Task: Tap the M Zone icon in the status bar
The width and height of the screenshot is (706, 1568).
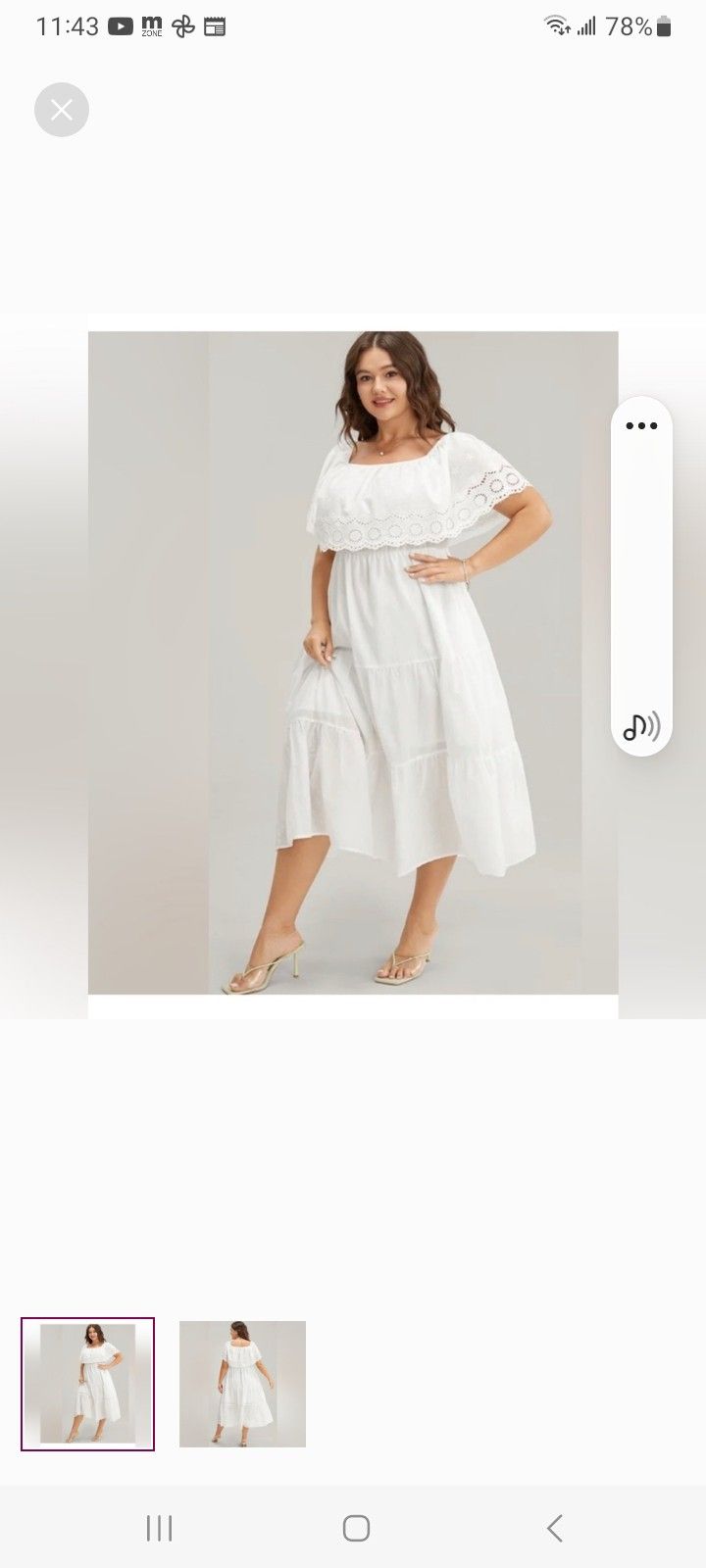Action: coord(151,26)
